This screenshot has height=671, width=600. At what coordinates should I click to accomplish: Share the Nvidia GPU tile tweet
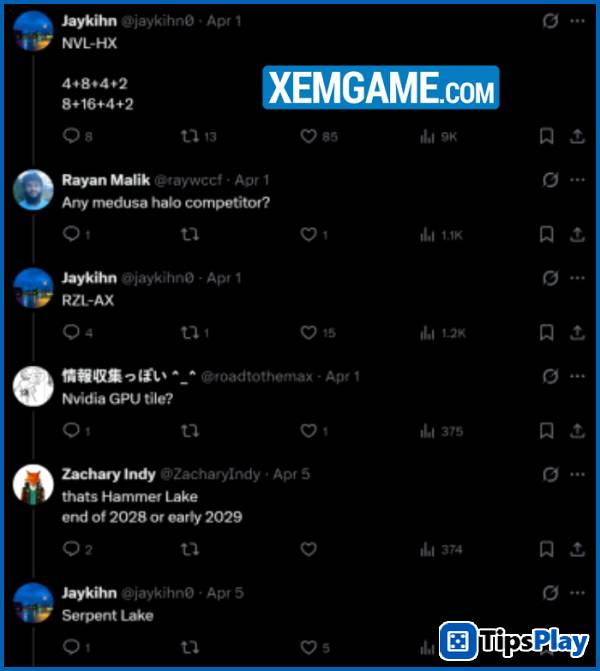(x=577, y=431)
